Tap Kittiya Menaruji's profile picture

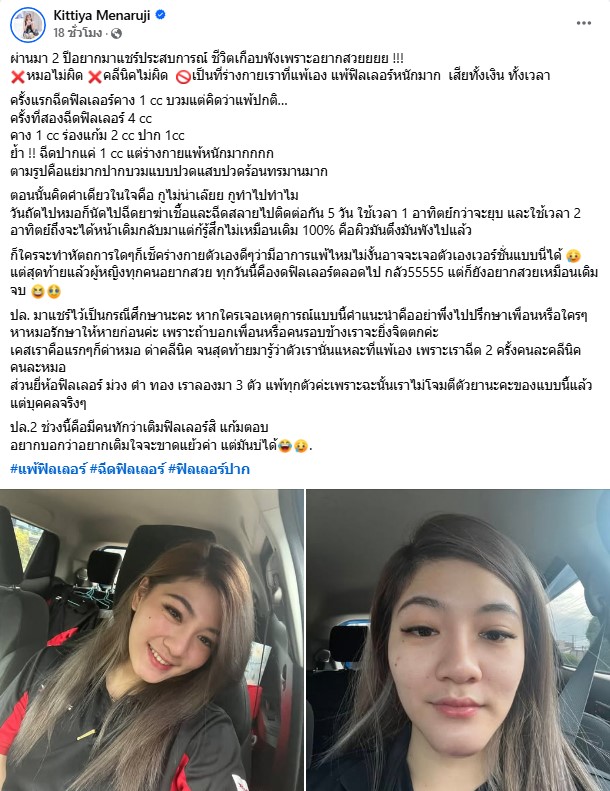[x=28, y=24]
